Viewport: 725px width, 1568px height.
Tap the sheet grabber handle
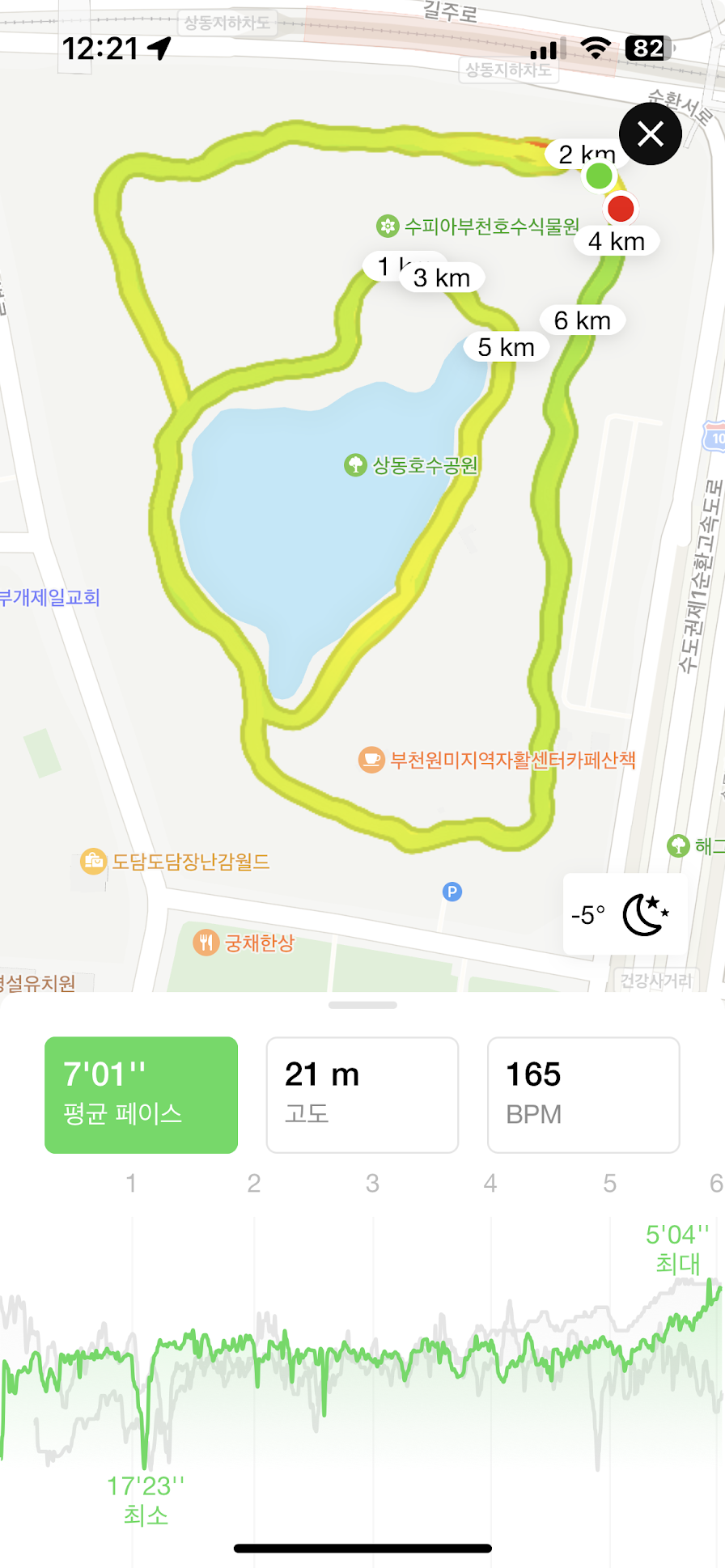(x=362, y=1005)
